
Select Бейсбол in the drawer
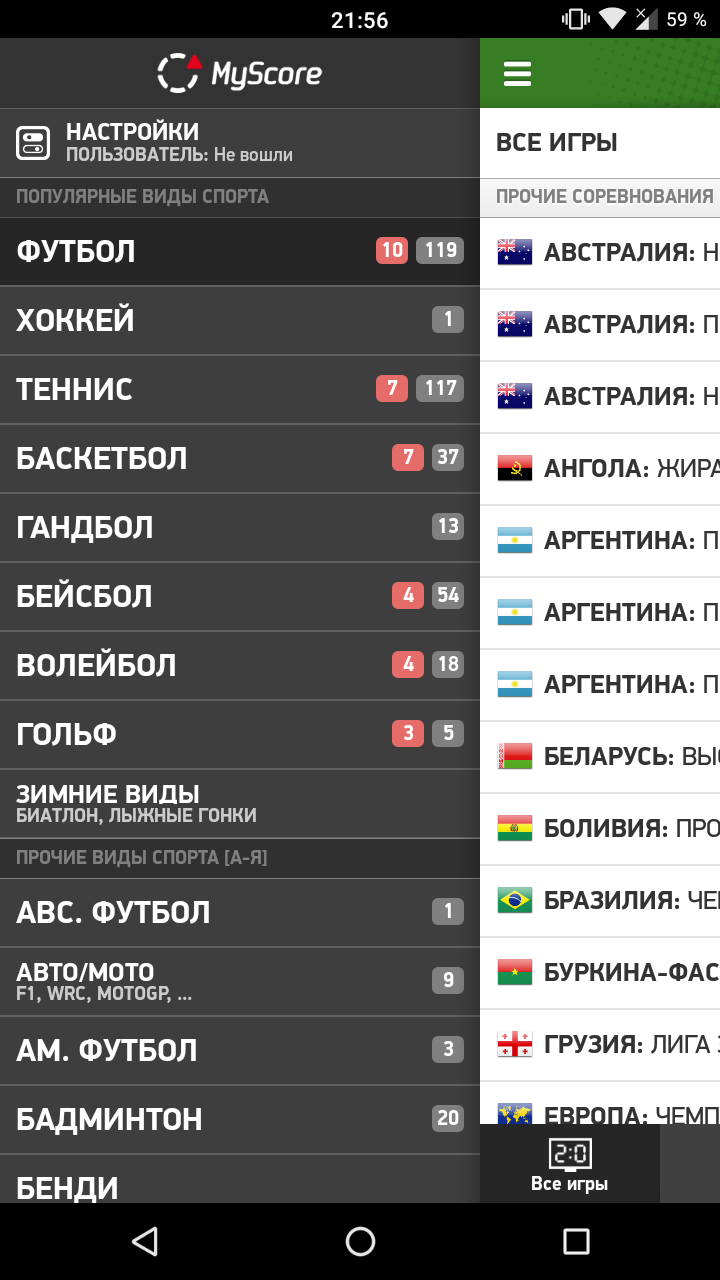[240, 596]
